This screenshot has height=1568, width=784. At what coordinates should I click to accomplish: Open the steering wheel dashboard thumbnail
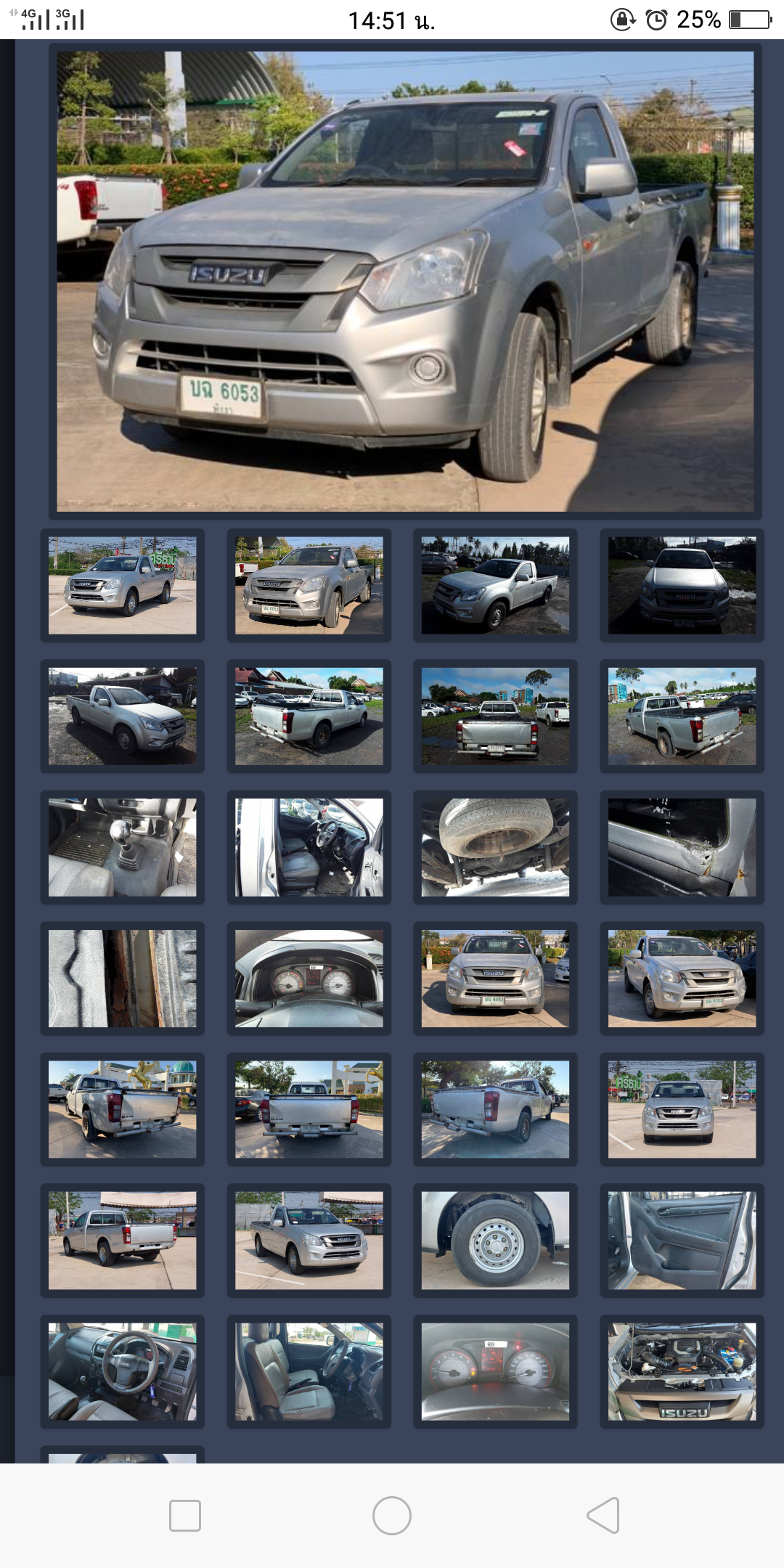coord(122,1371)
